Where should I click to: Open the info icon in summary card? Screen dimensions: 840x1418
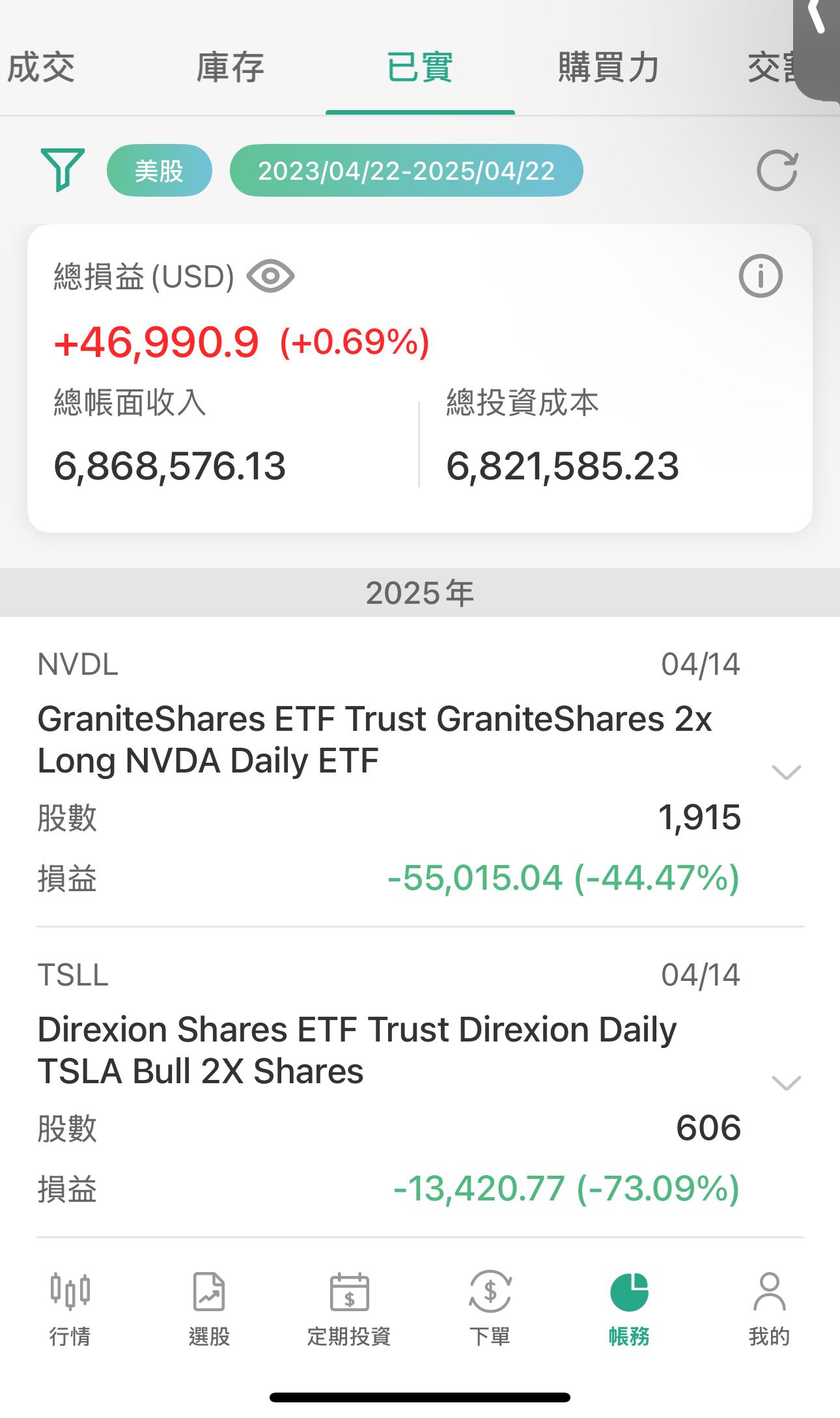[x=760, y=276]
